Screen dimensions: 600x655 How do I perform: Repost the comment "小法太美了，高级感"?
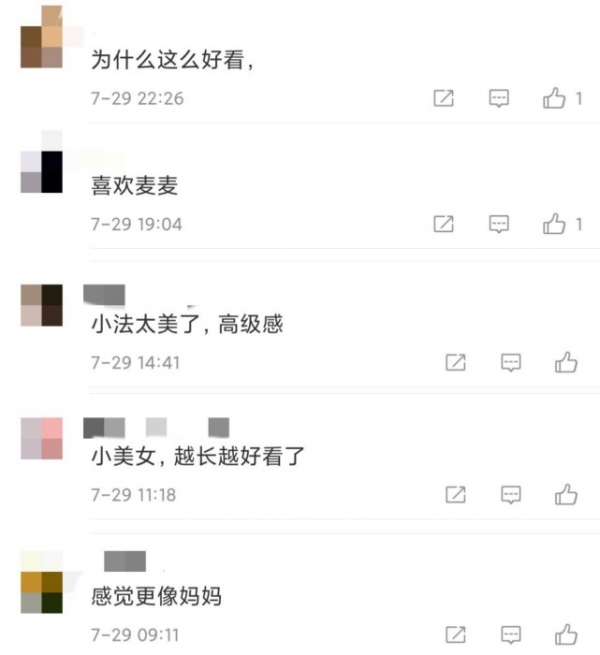click(455, 362)
